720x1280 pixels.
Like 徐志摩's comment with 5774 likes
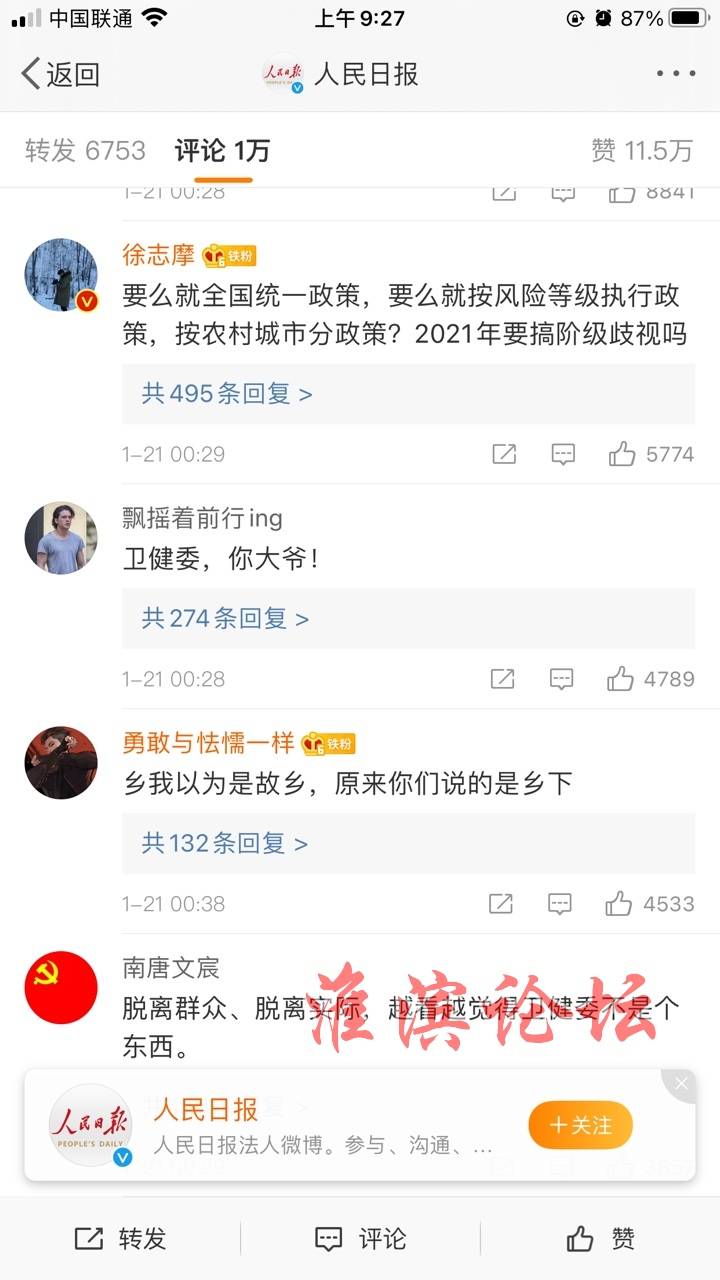click(622, 454)
